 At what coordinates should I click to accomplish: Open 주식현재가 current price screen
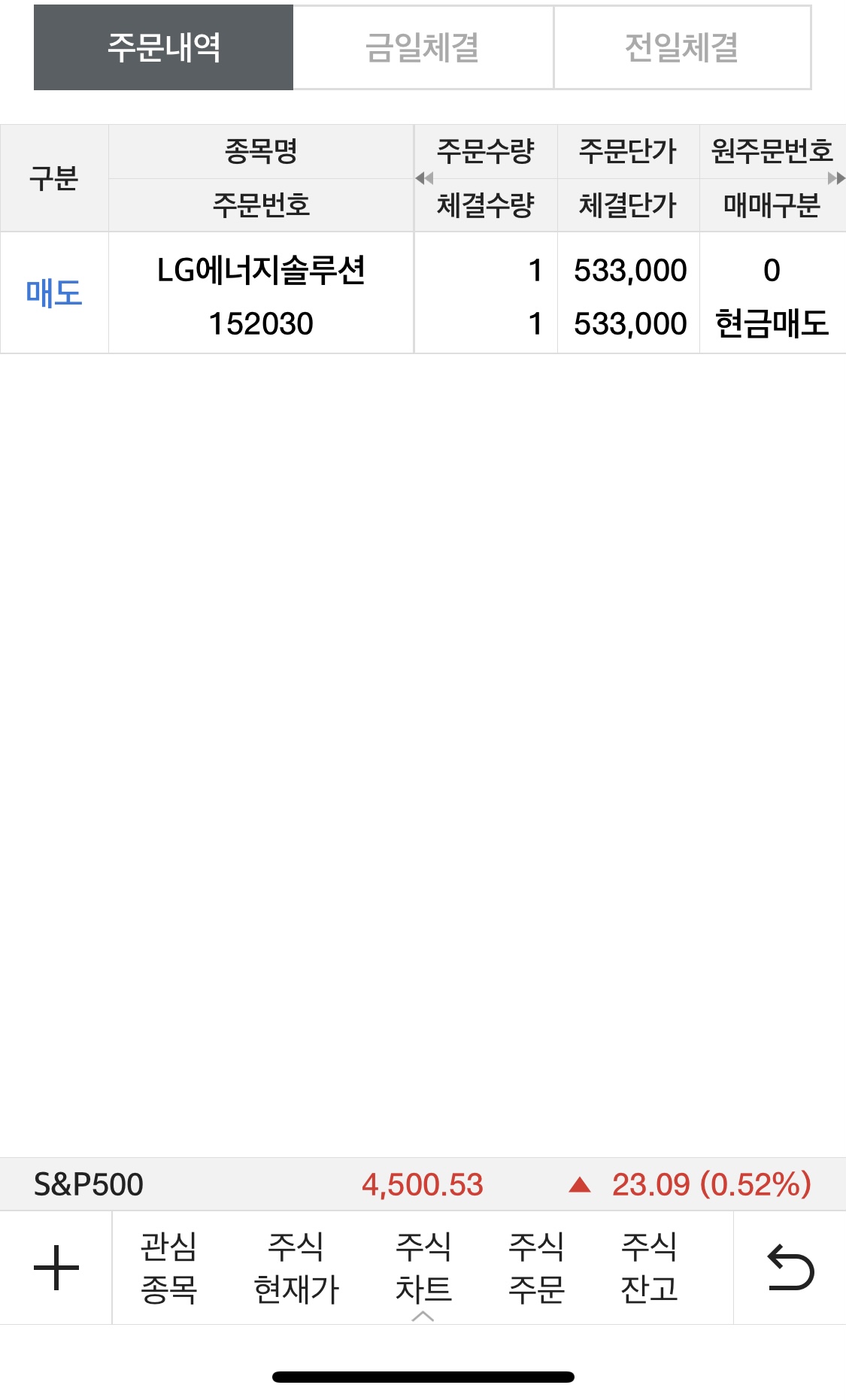tap(296, 1268)
